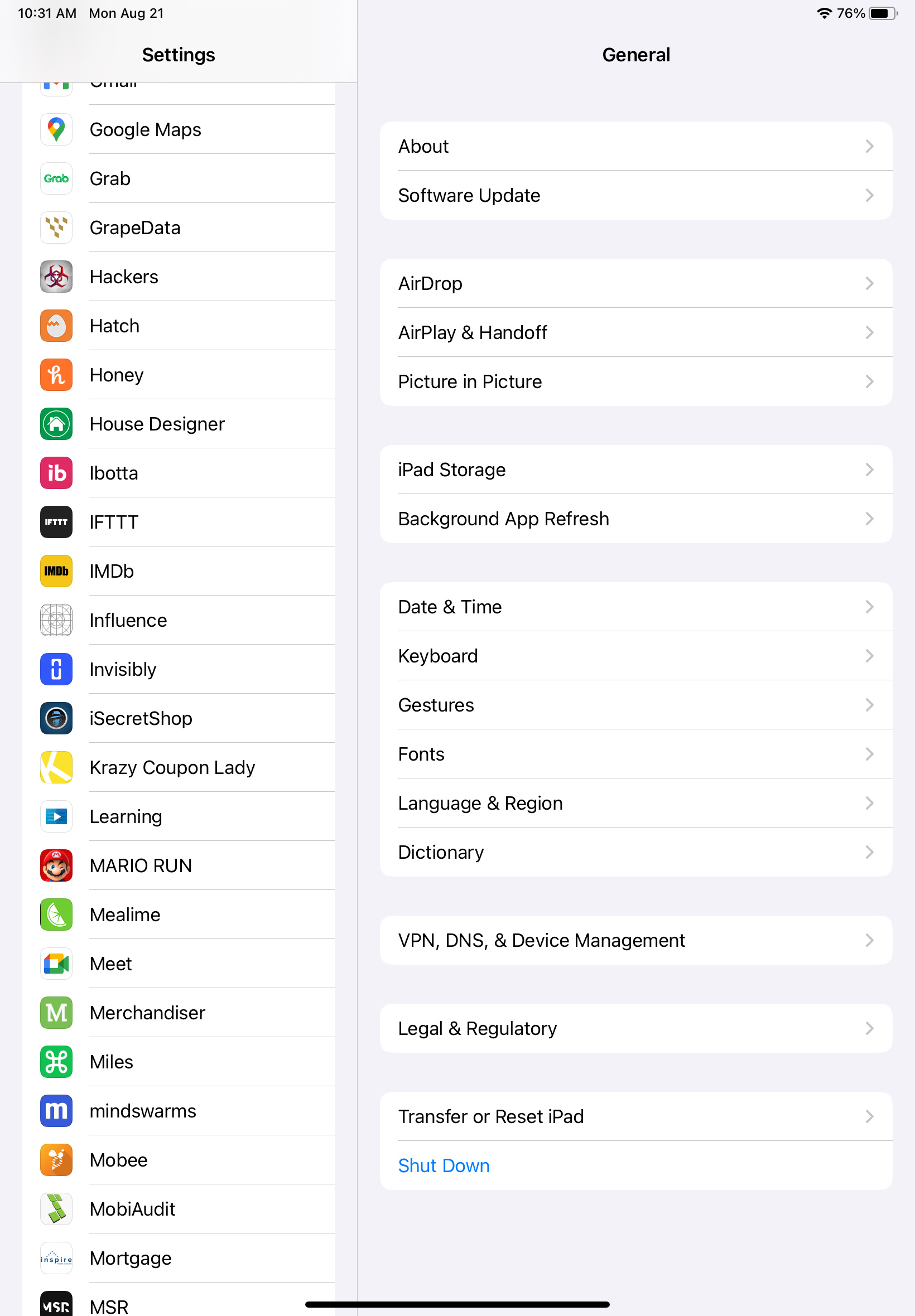The image size is (915, 1316).
Task: Click the Hatch app icon
Action: coord(56,326)
